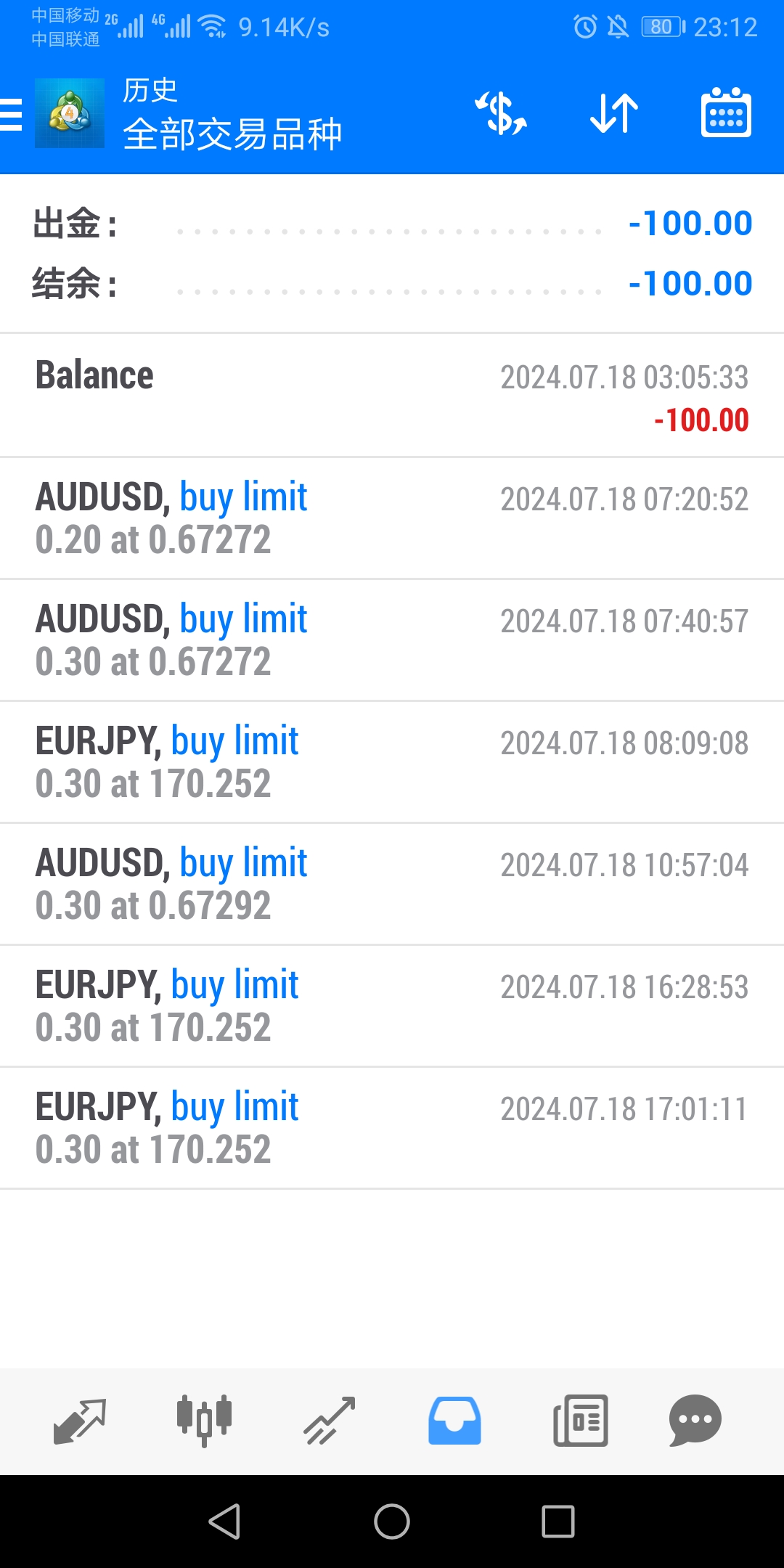
Task: Open EURJPY buy limit order at 16:28:53
Action: click(392, 1006)
